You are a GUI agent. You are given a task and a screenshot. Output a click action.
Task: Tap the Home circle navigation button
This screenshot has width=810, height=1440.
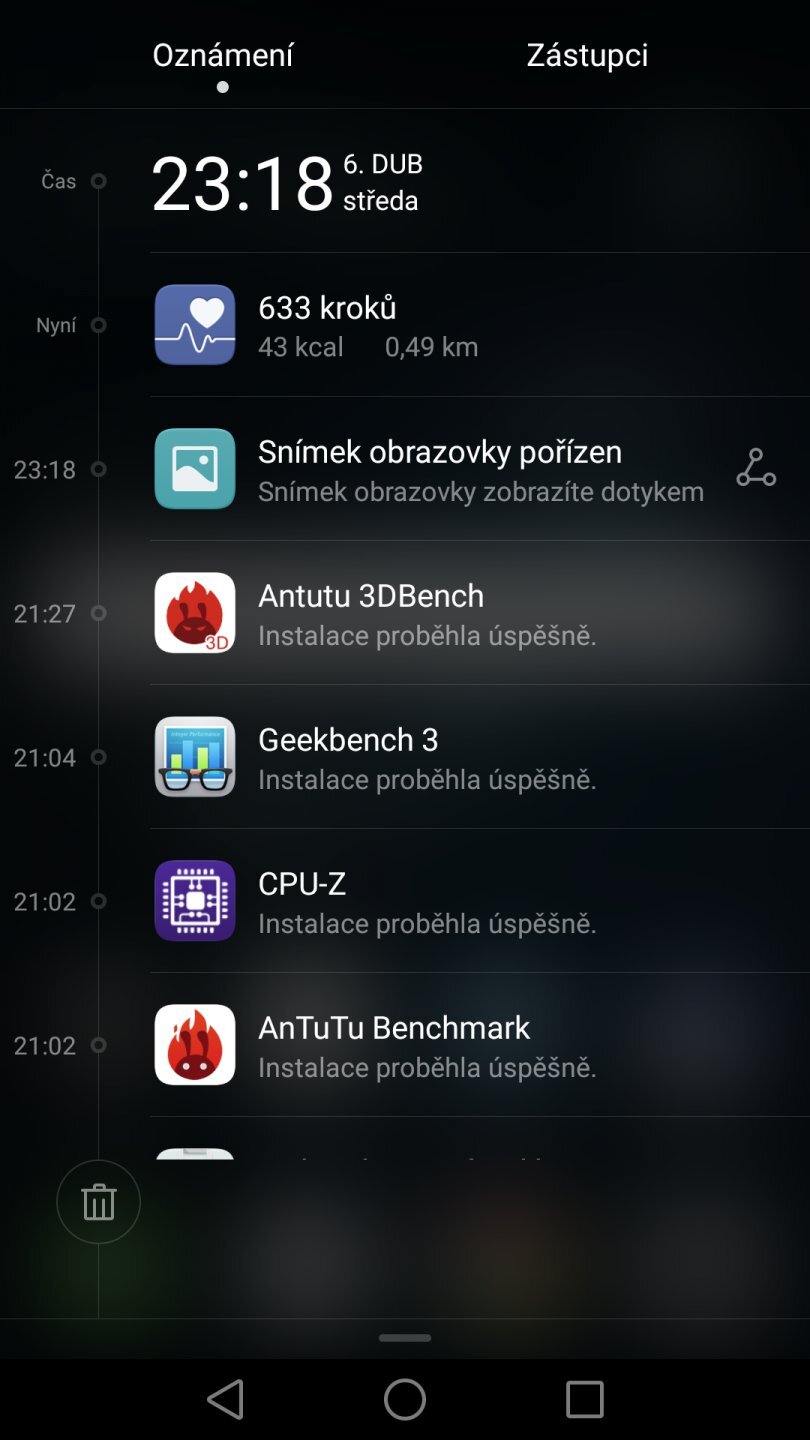pyautogui.click(x=404, y=1400)
